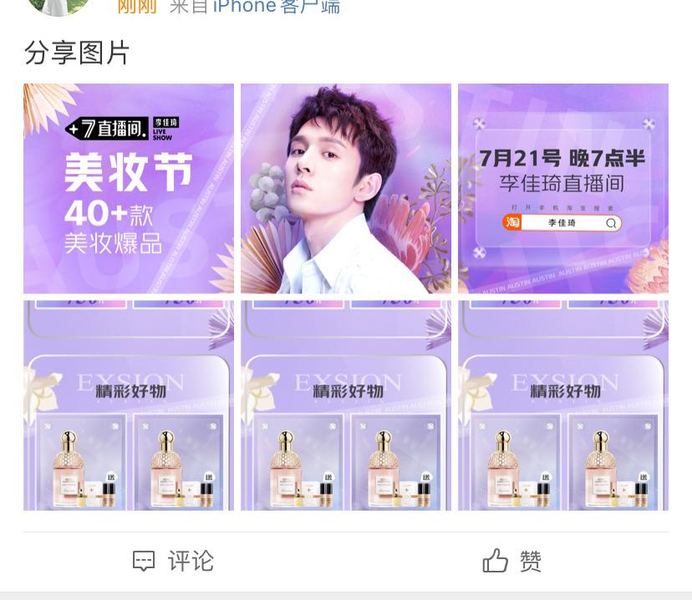Open the iPhone客户端 source link
The image size is (692, 600).
coord(277,7)
